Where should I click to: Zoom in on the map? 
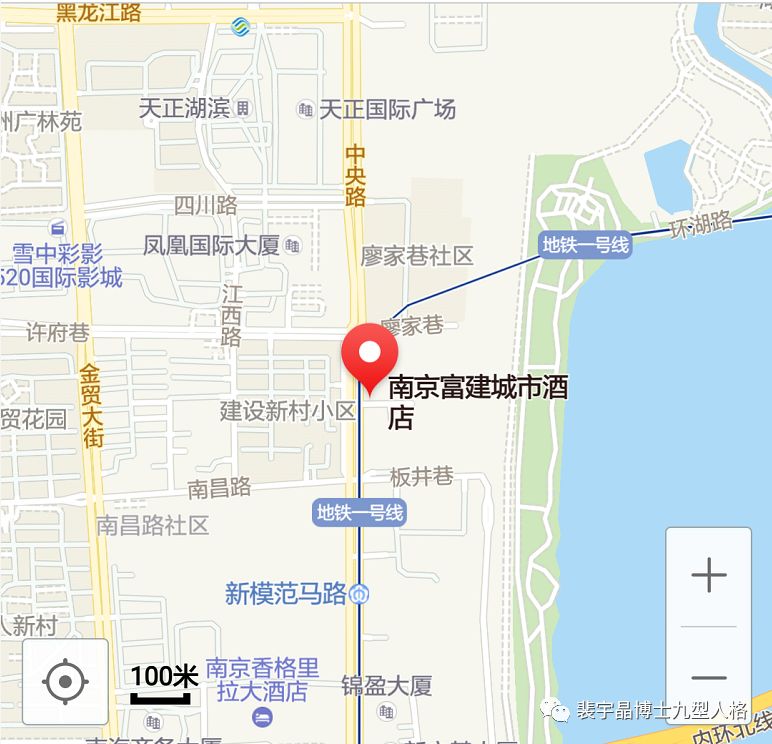coord(708,576)
